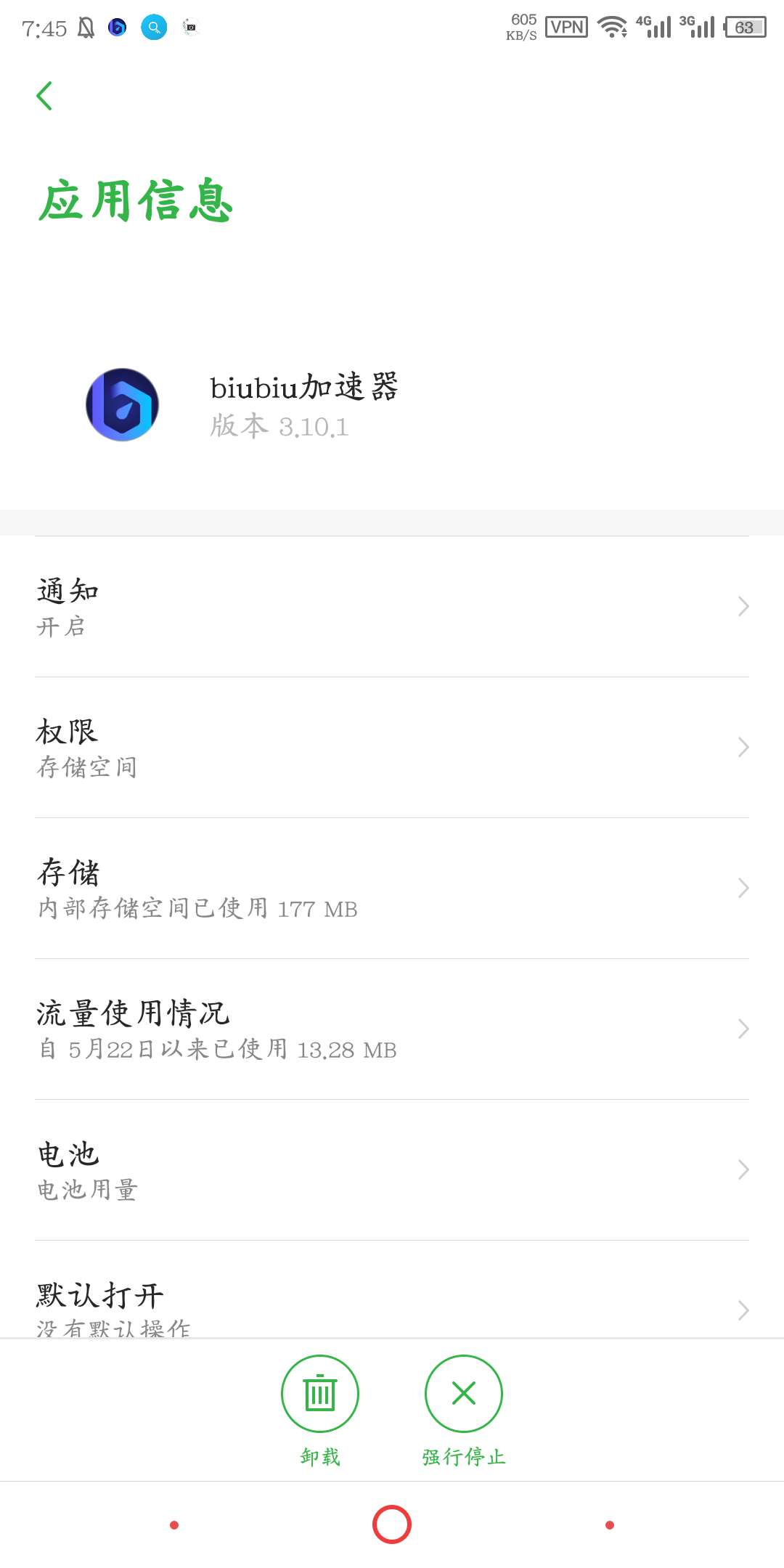Open the 权限 permissions row

[x=392, y=748]
